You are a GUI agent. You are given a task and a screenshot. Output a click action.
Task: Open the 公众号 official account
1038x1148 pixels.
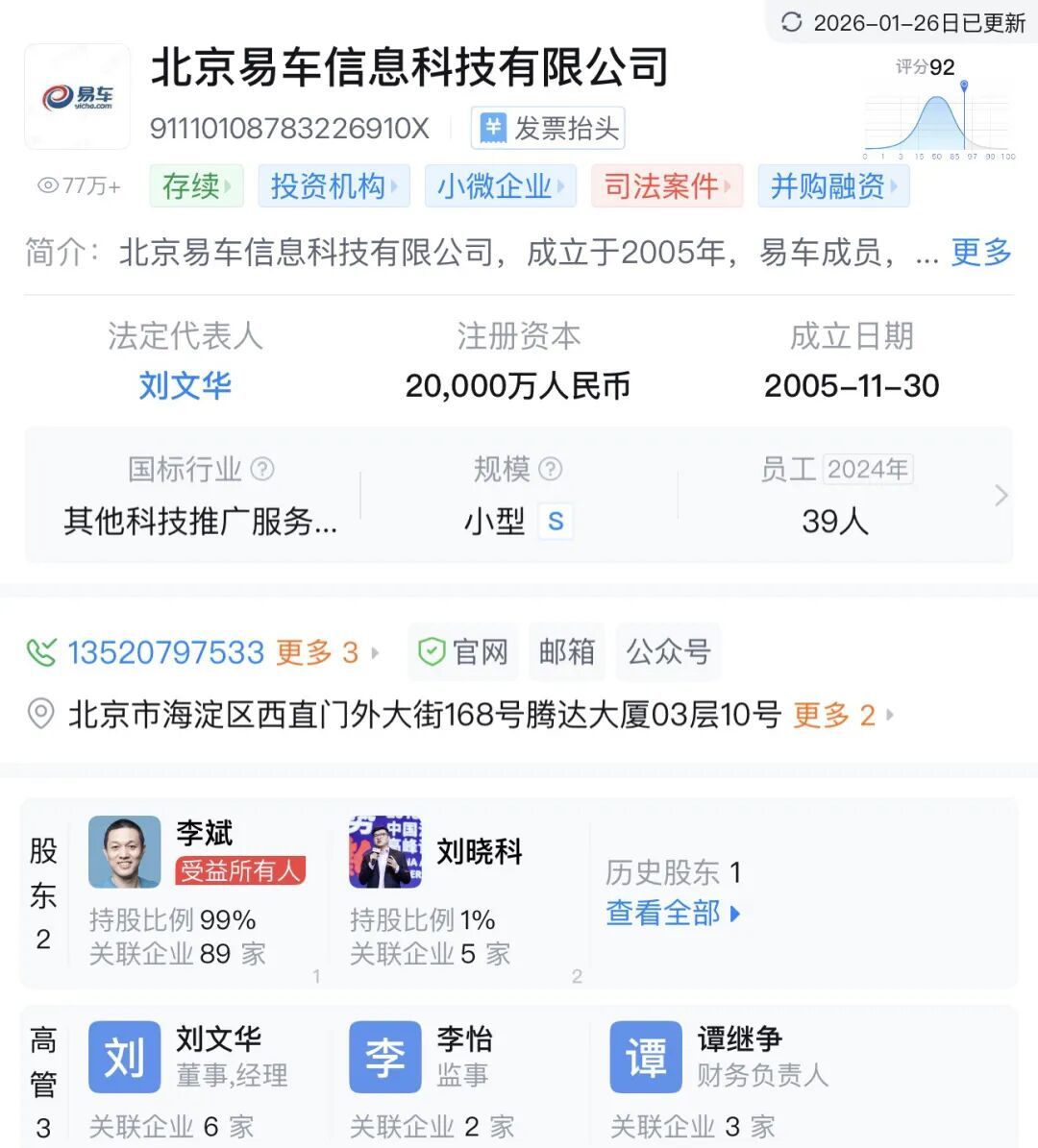[x=668, y=652]
